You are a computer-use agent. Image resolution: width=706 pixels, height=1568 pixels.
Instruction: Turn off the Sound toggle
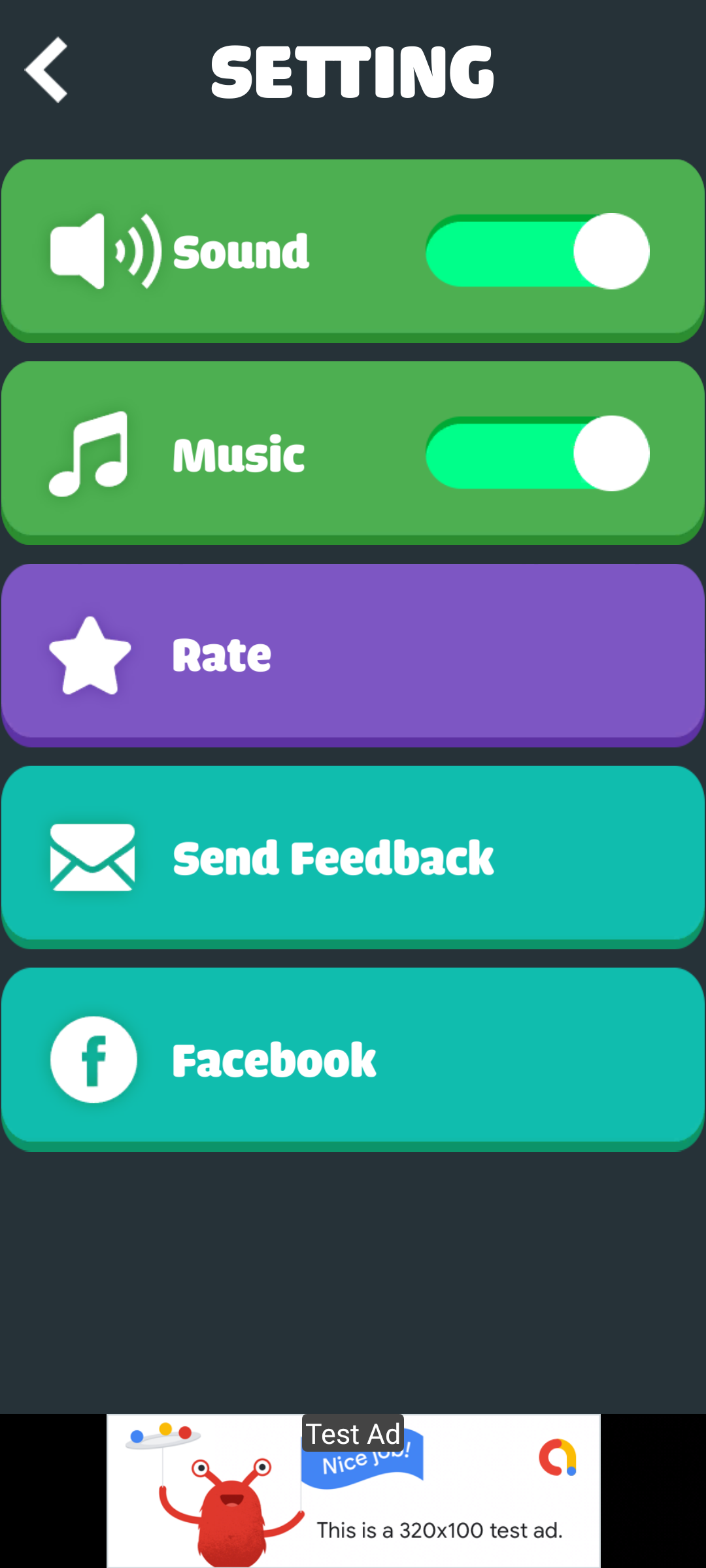coord(537,252)
